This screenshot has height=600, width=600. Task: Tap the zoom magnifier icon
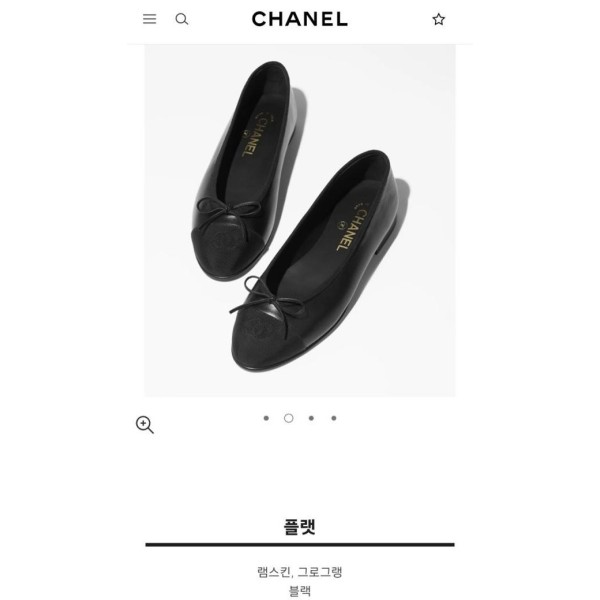click(145, 424)
